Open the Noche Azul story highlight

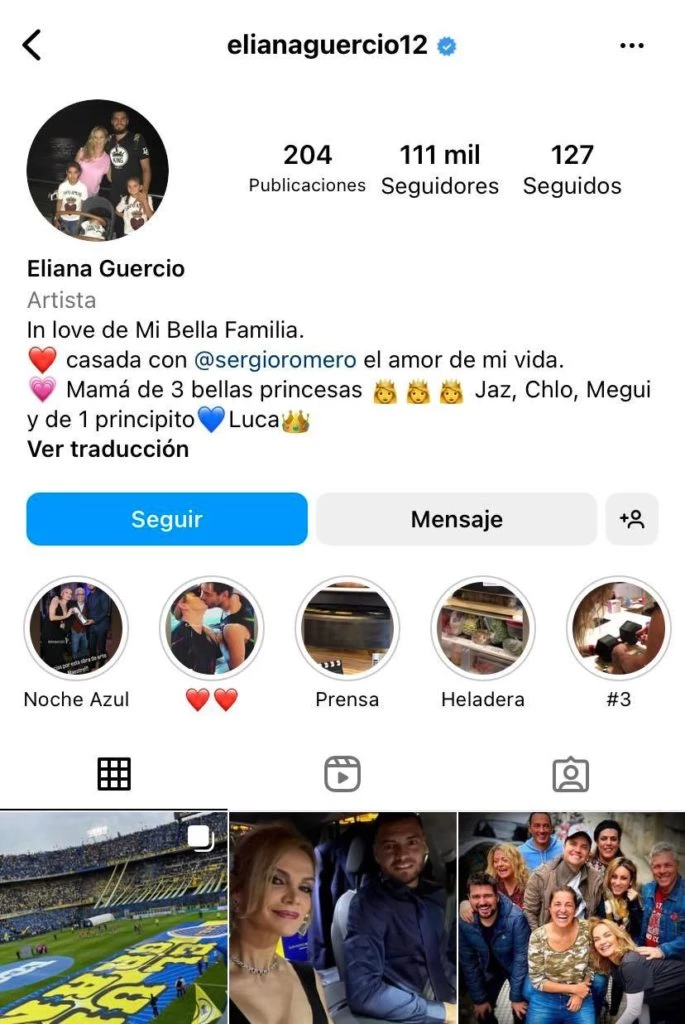76,629
